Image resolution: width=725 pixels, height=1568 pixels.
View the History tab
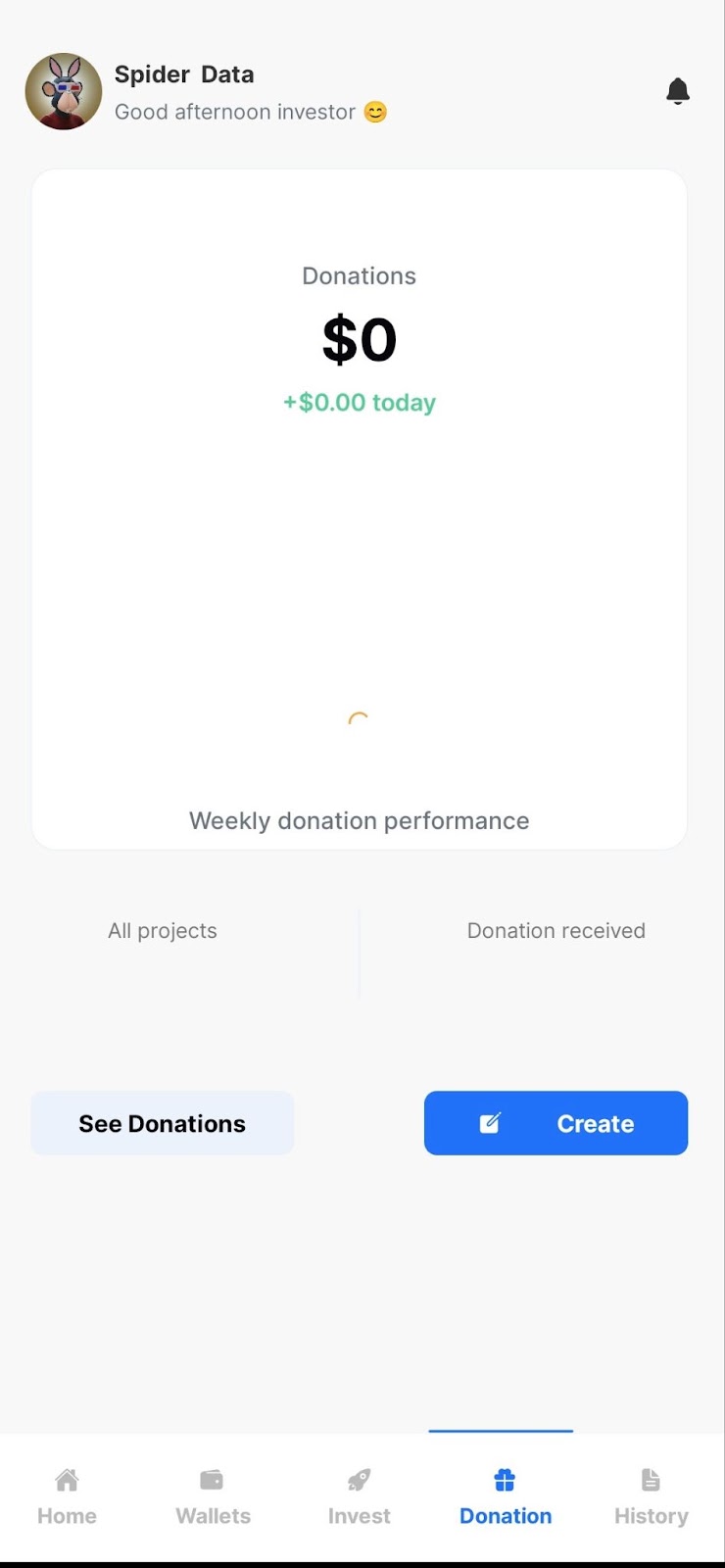pos(651,1496)
